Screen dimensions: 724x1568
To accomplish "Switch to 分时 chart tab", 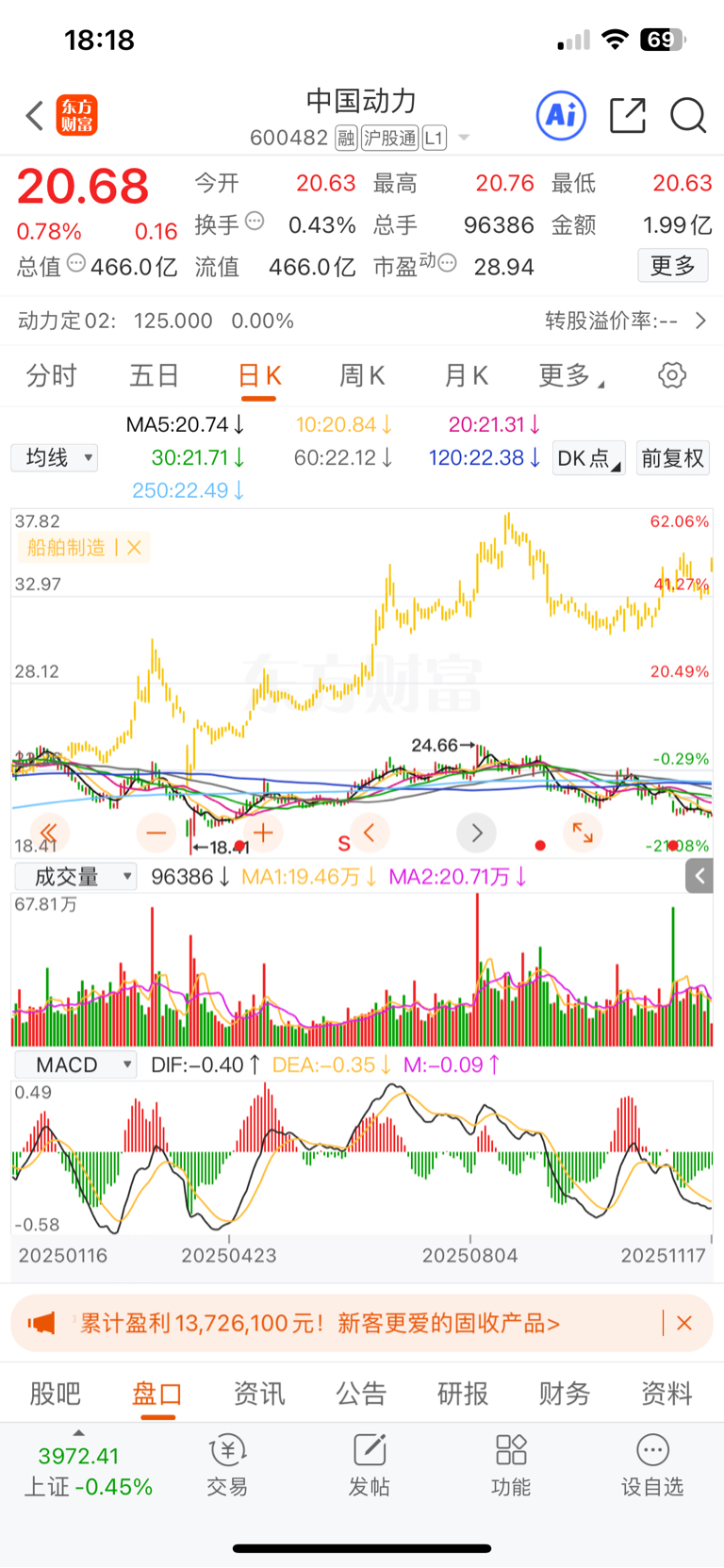I will tap(52, 376).
